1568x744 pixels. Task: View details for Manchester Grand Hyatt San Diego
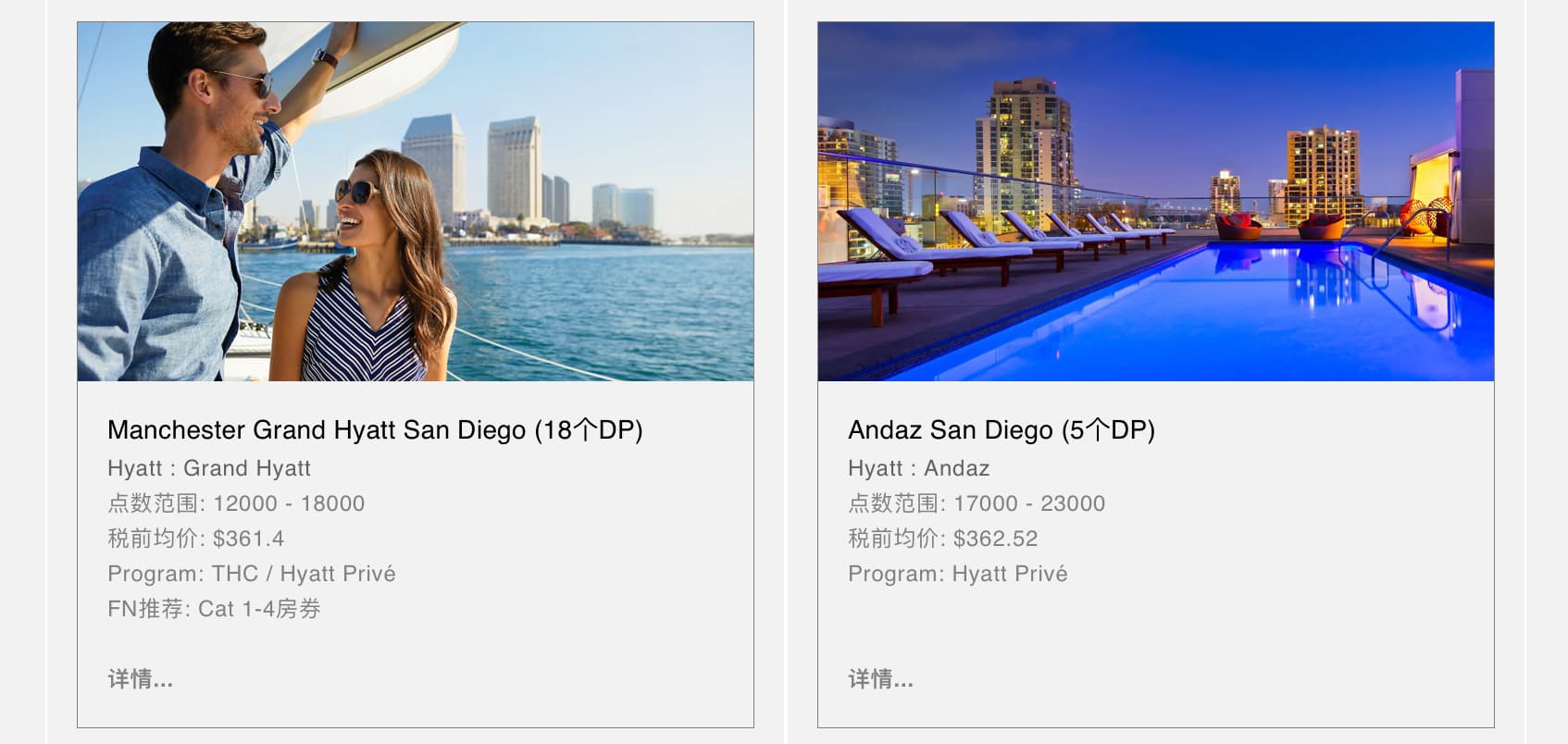tap(140, 679)
